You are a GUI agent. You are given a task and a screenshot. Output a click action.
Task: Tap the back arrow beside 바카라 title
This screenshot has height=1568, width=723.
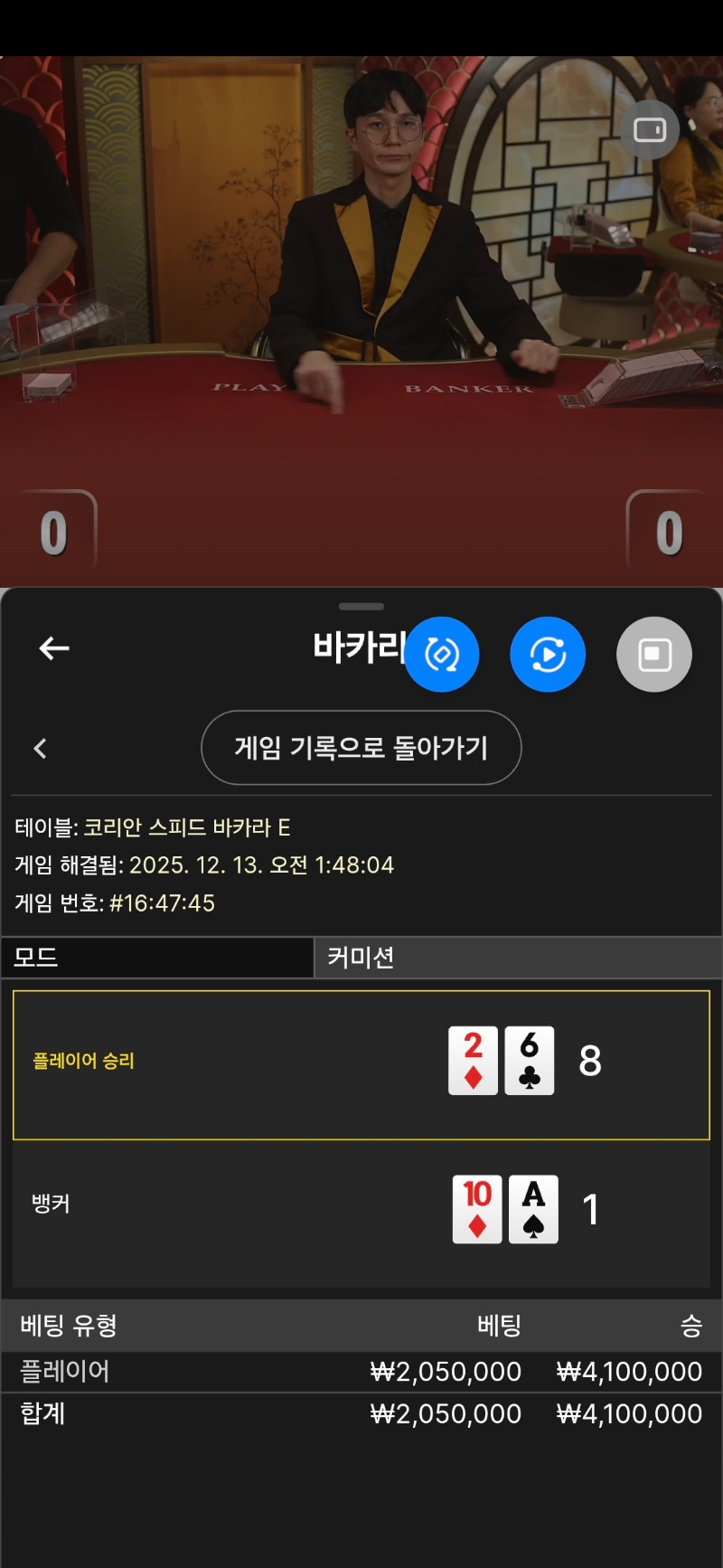[x=54, y=648]
